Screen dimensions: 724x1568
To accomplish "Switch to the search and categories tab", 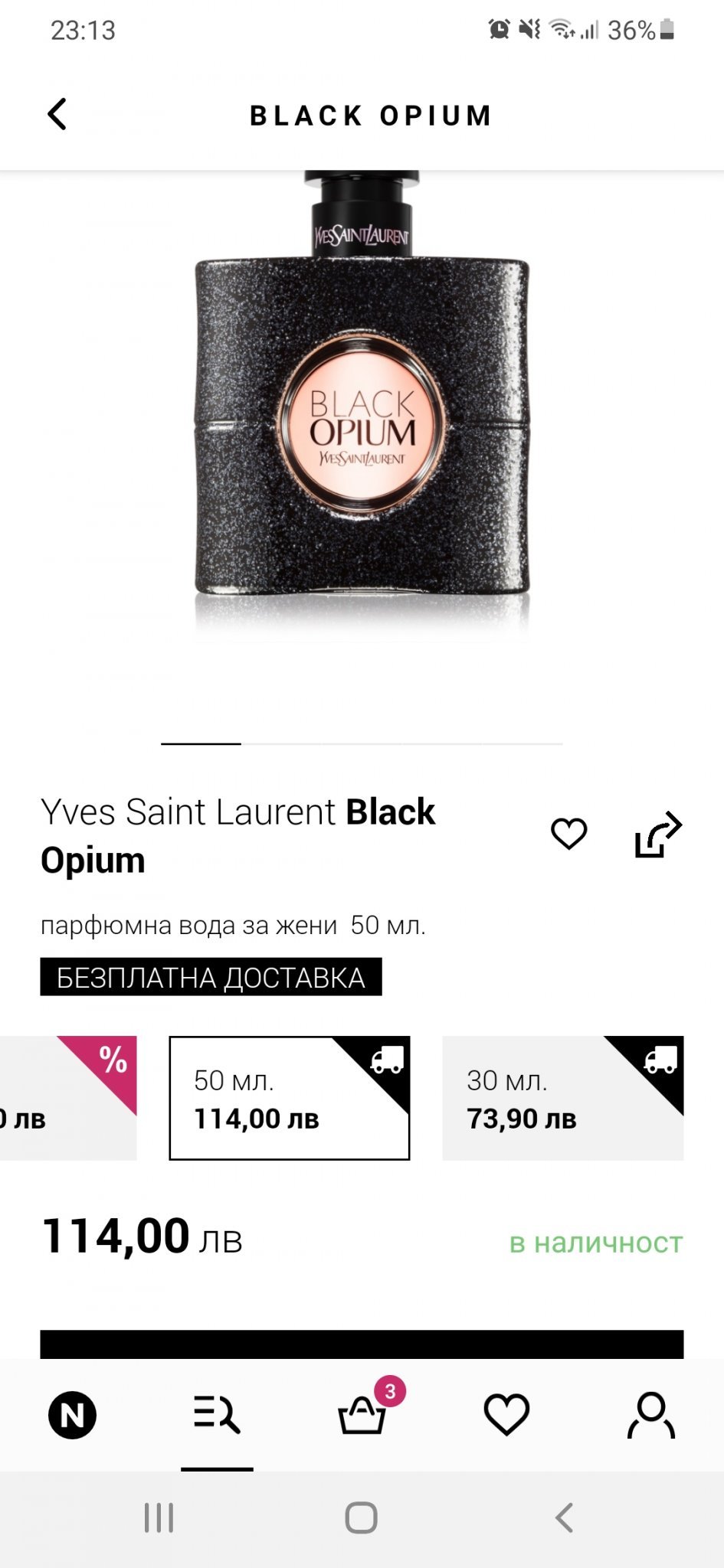I will (217, 1415).
